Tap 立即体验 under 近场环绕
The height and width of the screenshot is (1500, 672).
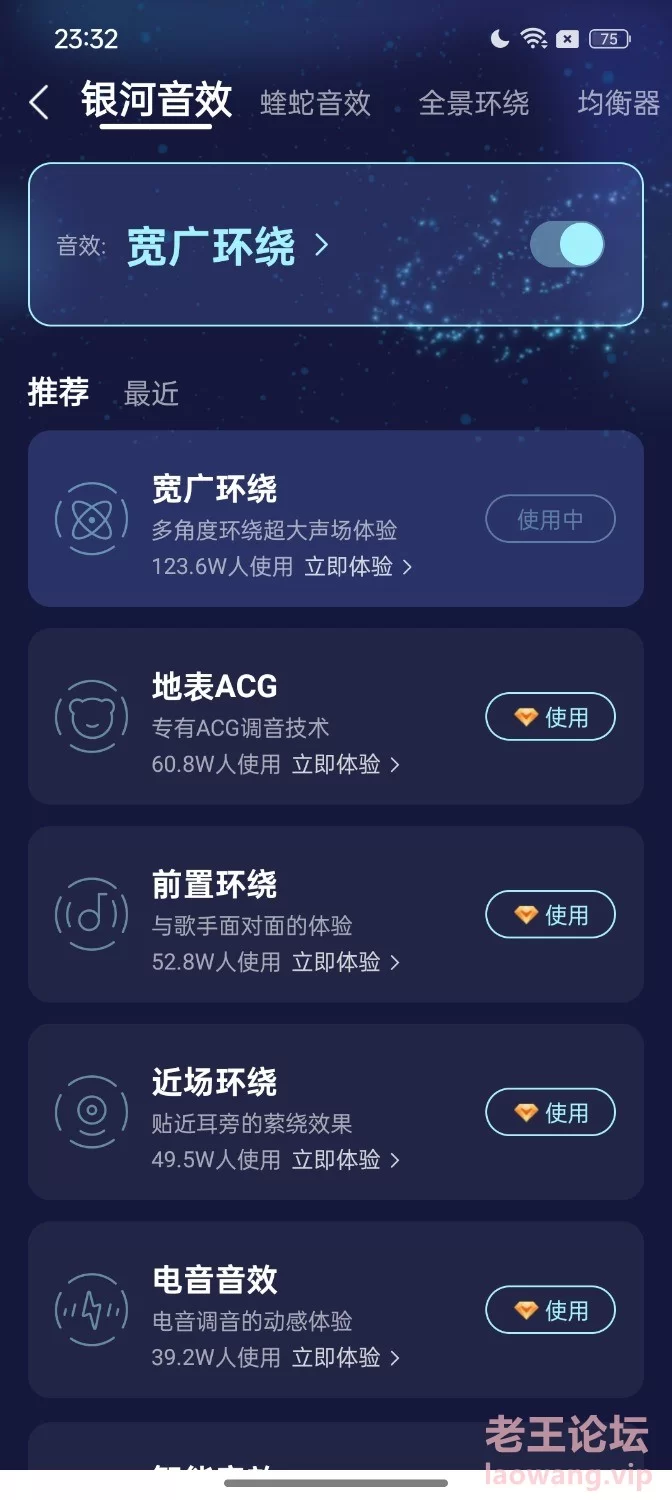(x=346, y=1160)
